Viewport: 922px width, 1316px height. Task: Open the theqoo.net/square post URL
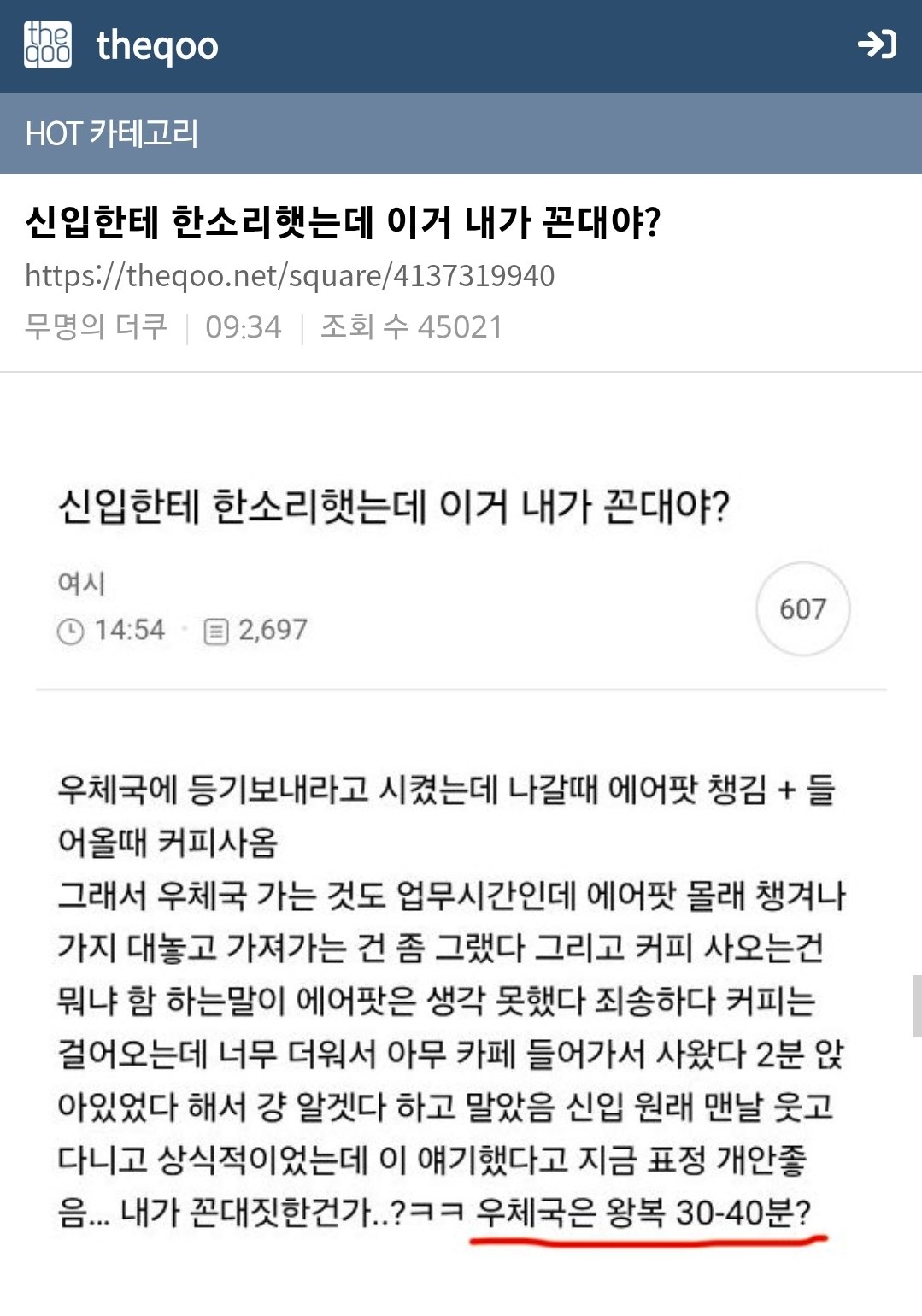point(290,276)
